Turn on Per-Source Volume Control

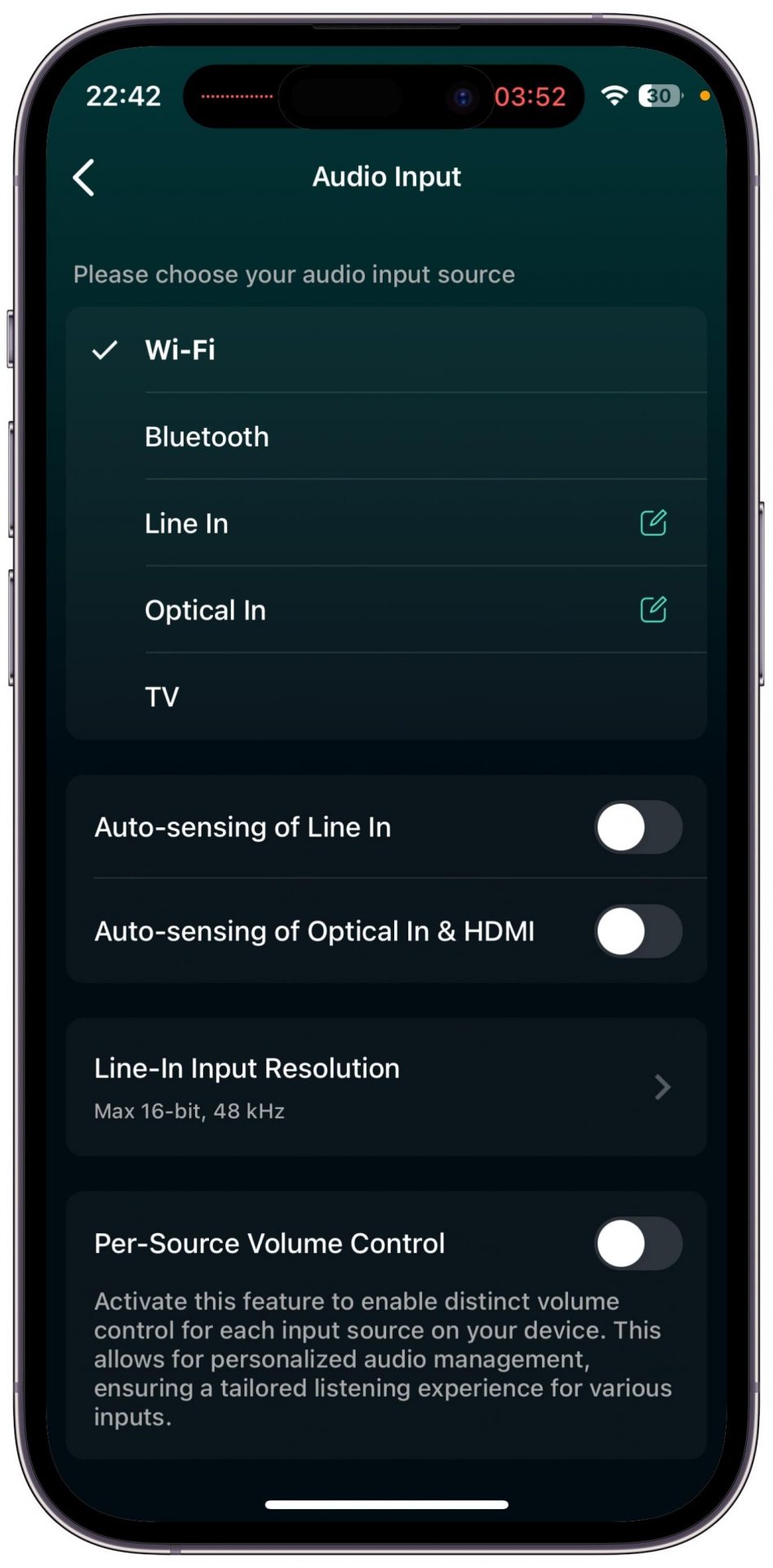click(638, 1243)
